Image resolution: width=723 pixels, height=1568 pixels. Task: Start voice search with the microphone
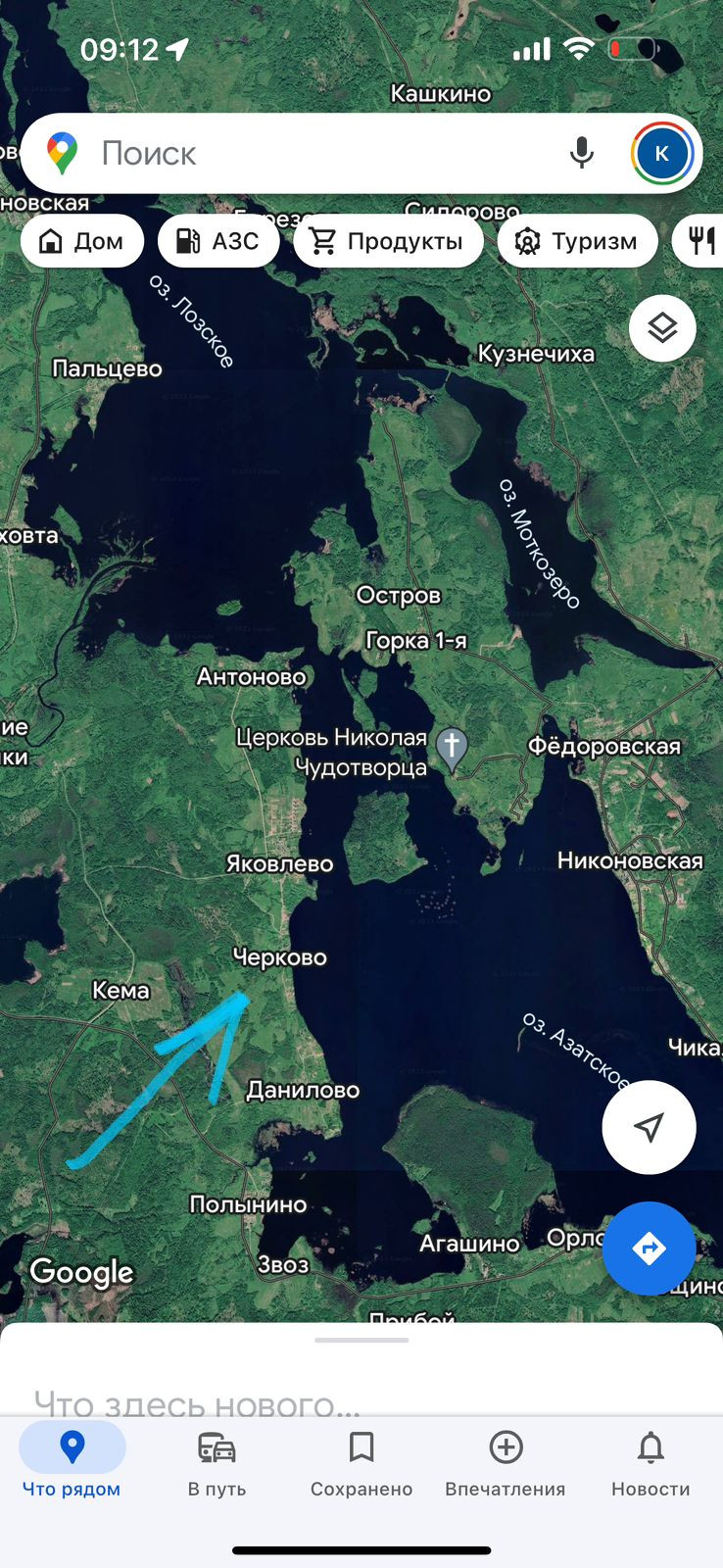tap(582, 153)
